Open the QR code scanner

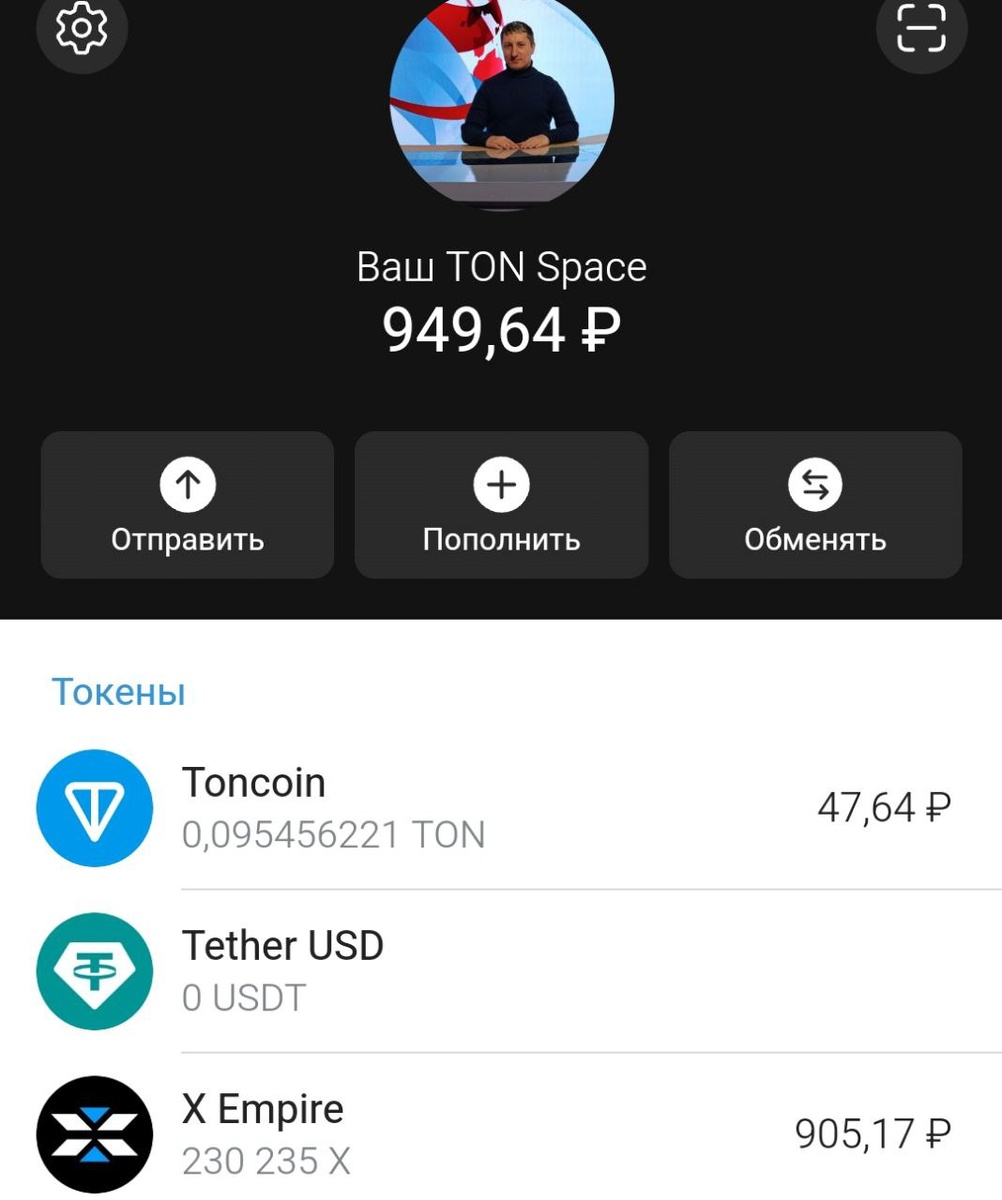click(921, 29)
